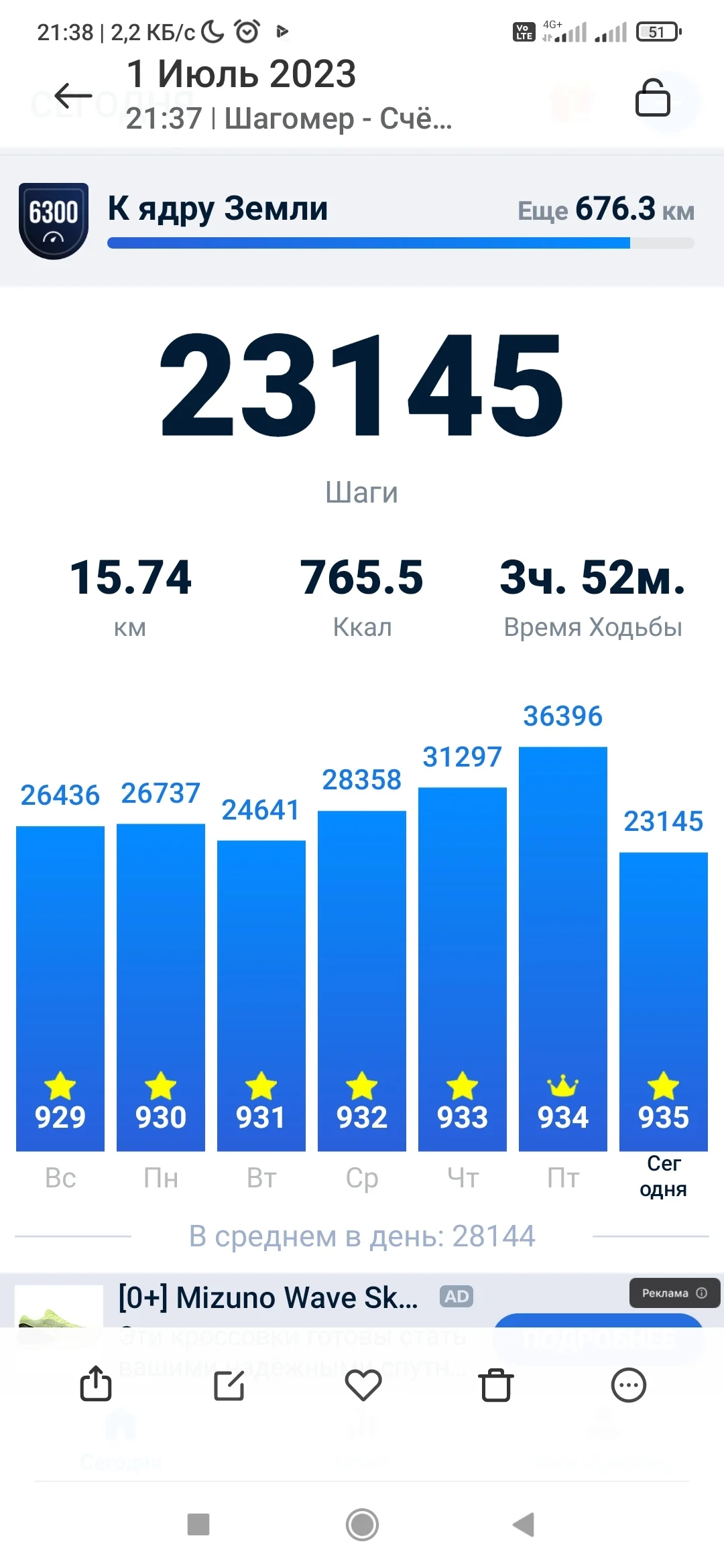Viewport: 724px width, 1568px height.
Task: Add the image to favorites
Action: pyautogui.click(x=363, y=1385)
